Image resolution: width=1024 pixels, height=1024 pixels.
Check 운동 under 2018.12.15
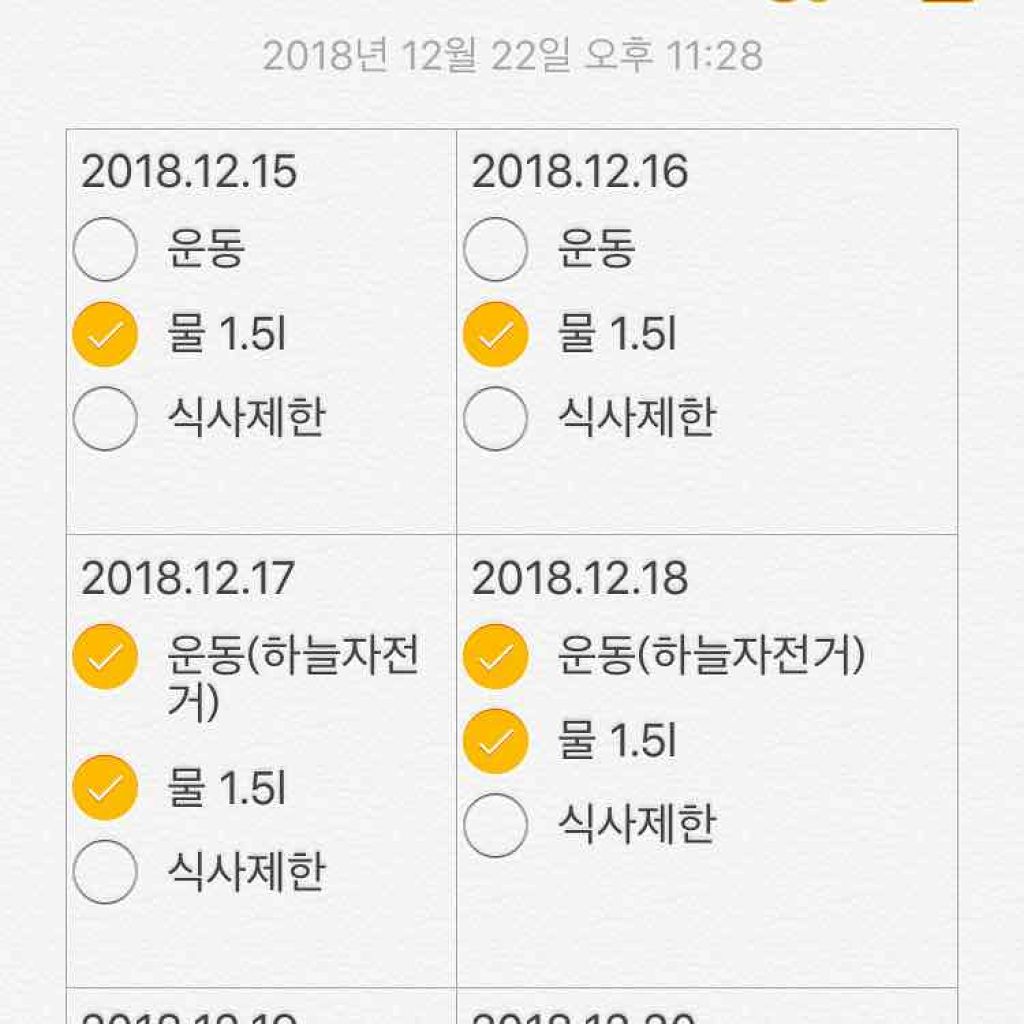click(x=105, y=249)
